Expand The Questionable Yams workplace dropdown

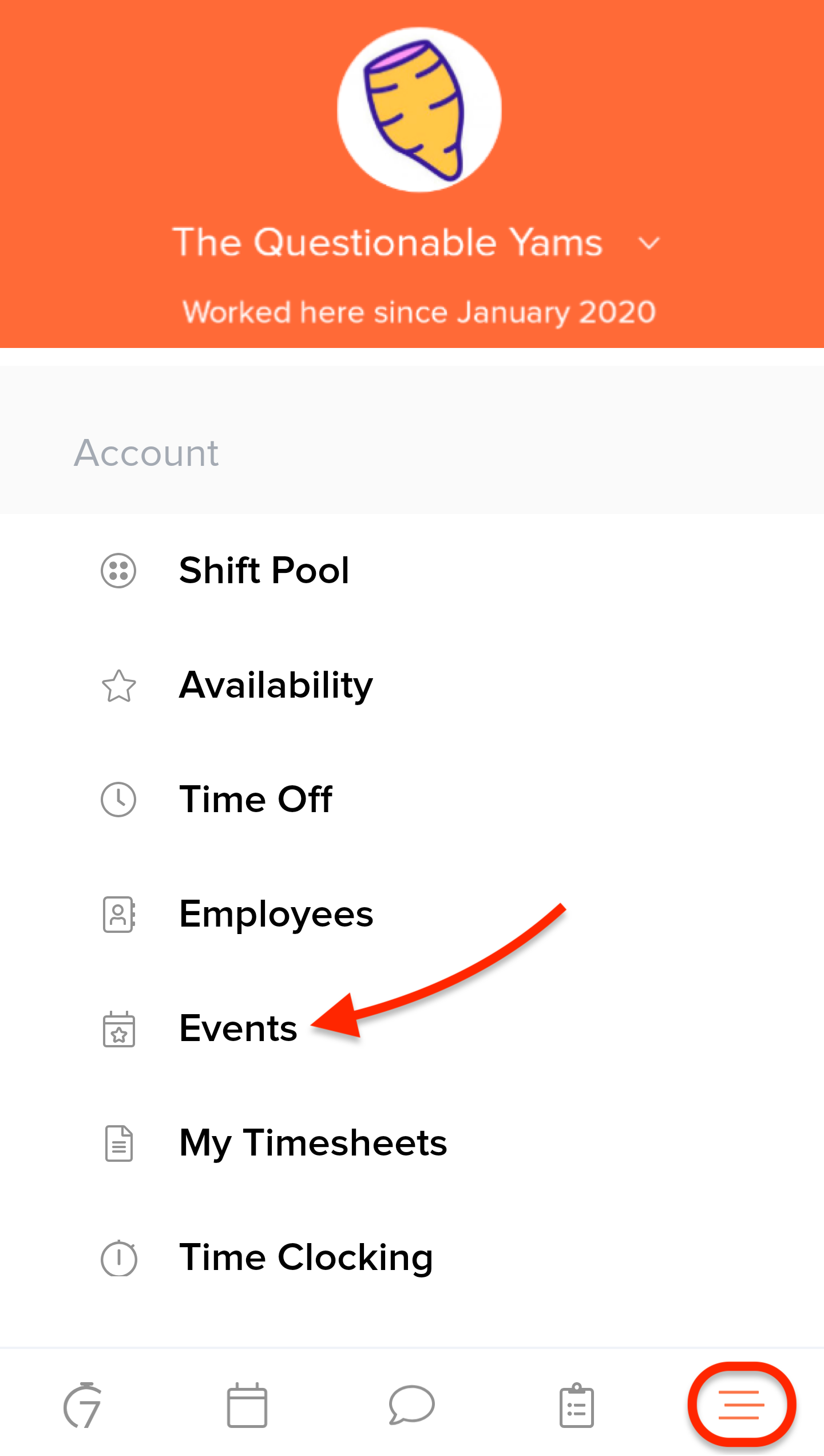649,244
